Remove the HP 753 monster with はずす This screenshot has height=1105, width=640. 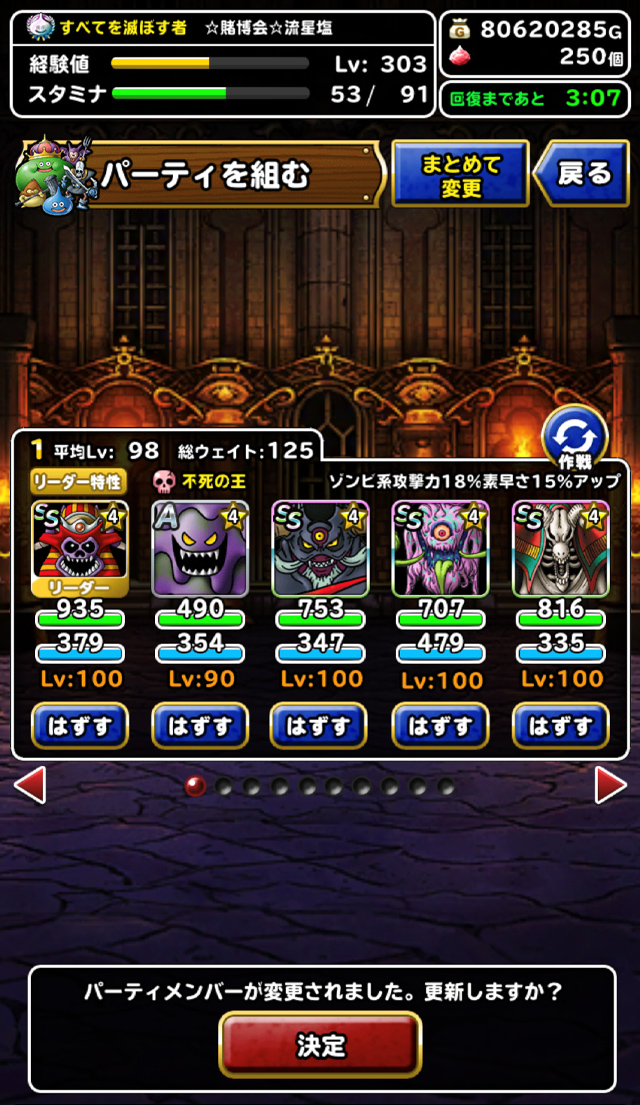click(x=319, y=725)
